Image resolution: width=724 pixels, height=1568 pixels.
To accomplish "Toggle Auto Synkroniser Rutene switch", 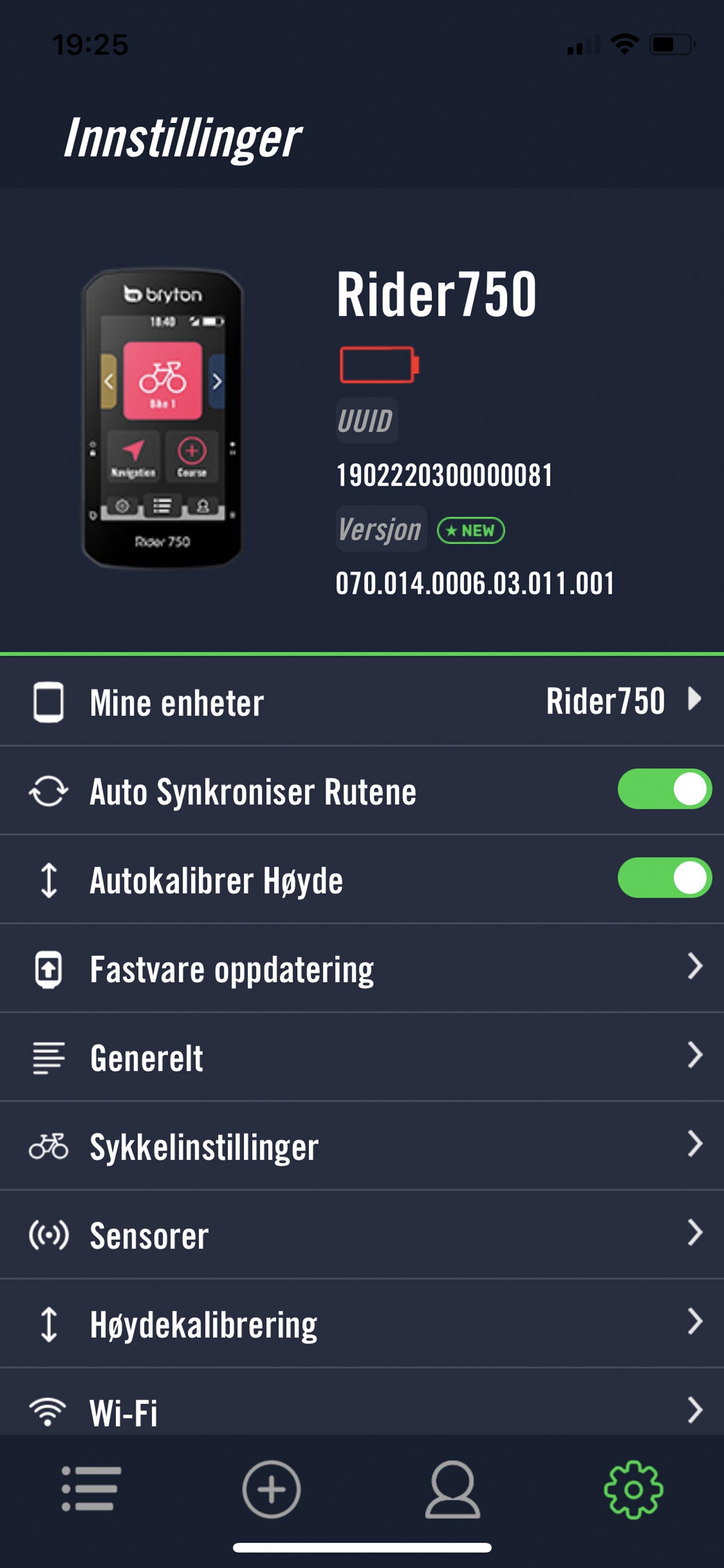I will pos(664,789).
